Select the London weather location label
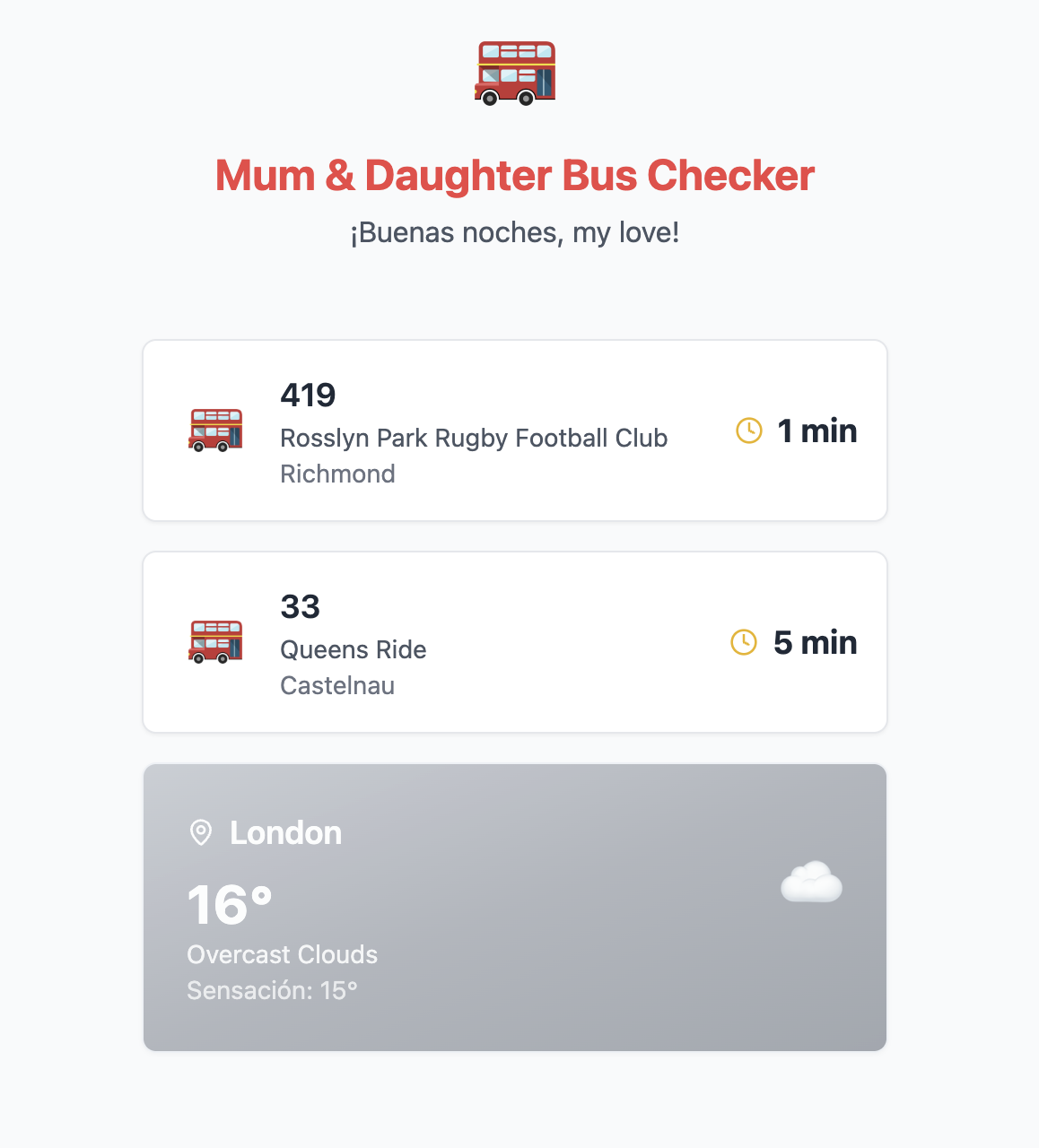Screen dimensions: 1039x1148 [286, 832]
